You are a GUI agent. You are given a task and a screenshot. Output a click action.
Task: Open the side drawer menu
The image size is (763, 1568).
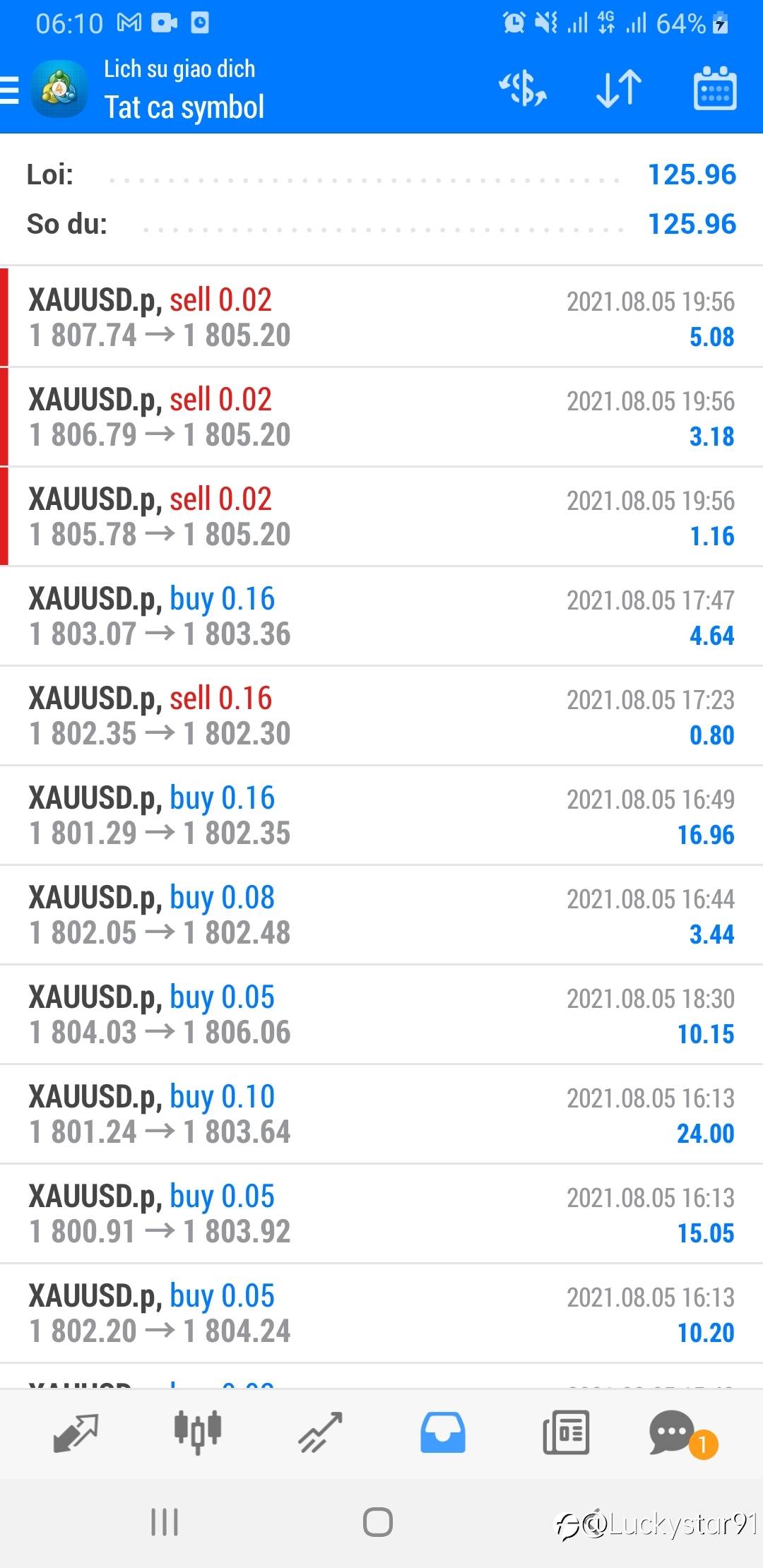[10, 90]
